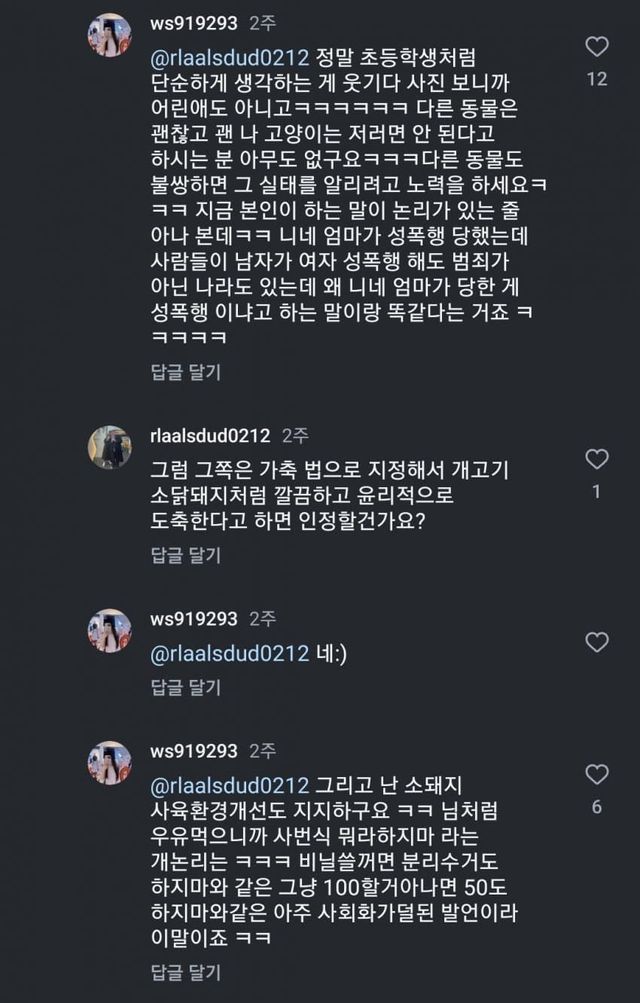Image resolution: width=640 pixels, height=1003 pixels.
Task: Open the rlaalsdud0212 username link
Action: pos(211,436)
